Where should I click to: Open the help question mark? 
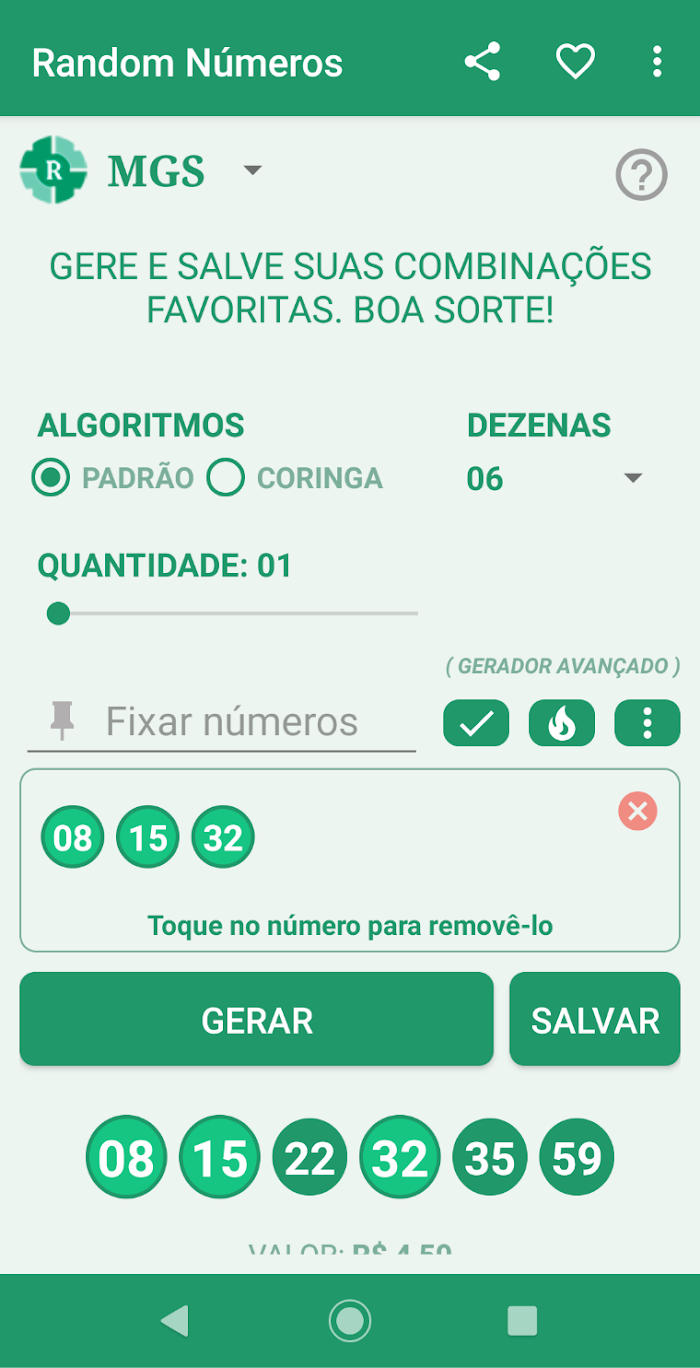coord(641,176)
